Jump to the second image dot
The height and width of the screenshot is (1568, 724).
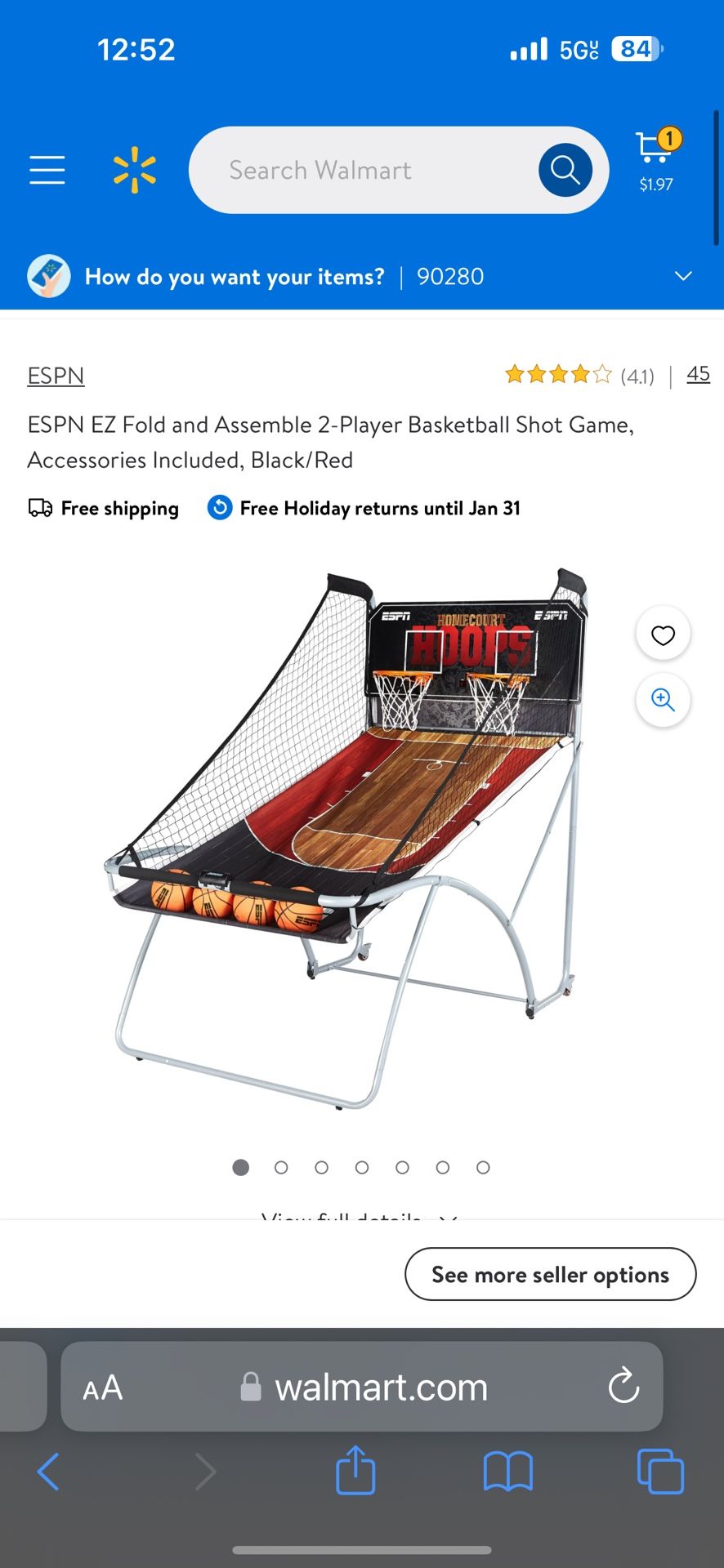[x=281, y=1168]
